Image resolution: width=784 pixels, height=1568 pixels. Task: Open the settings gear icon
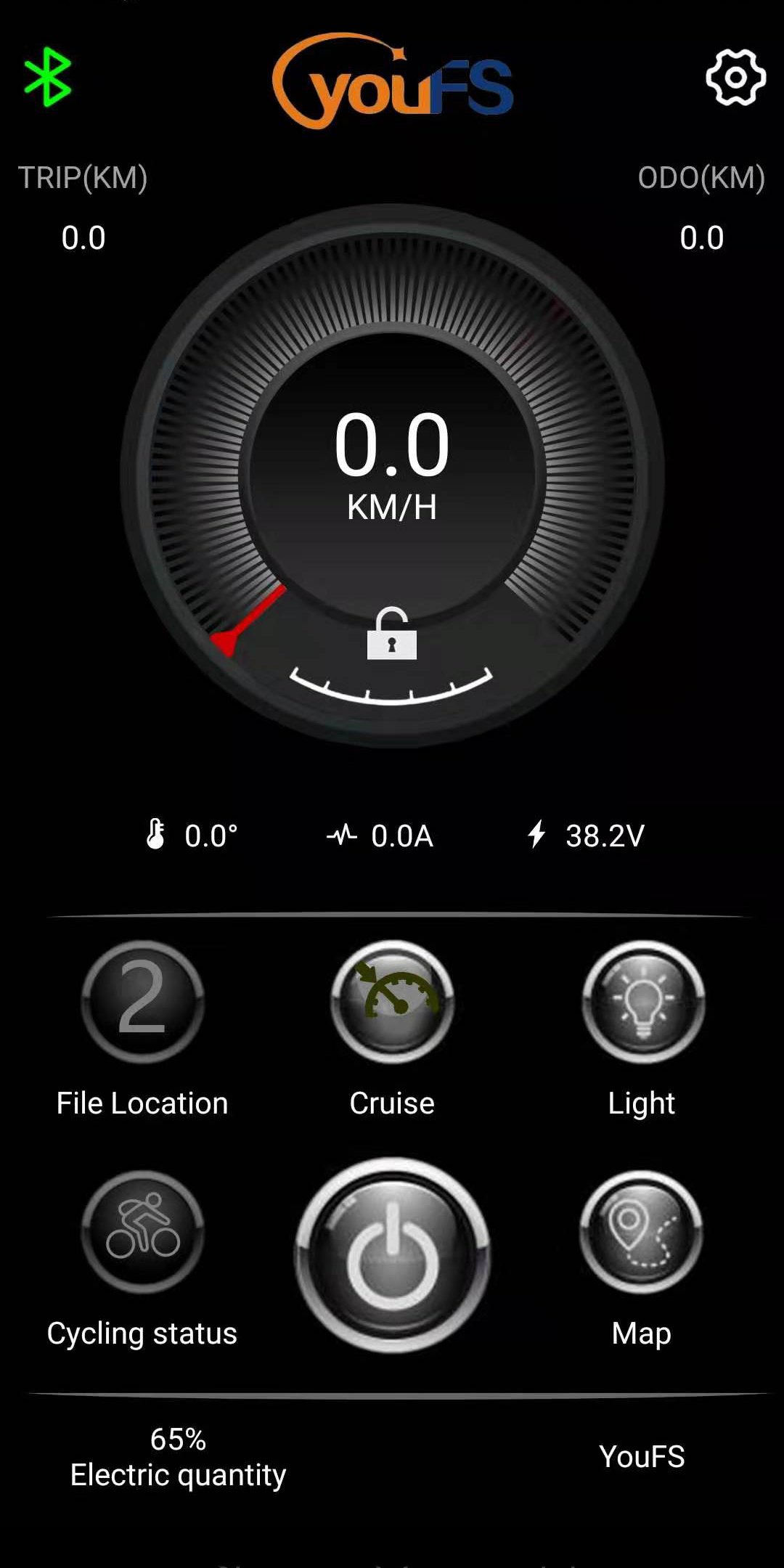[x=735, y=77]
